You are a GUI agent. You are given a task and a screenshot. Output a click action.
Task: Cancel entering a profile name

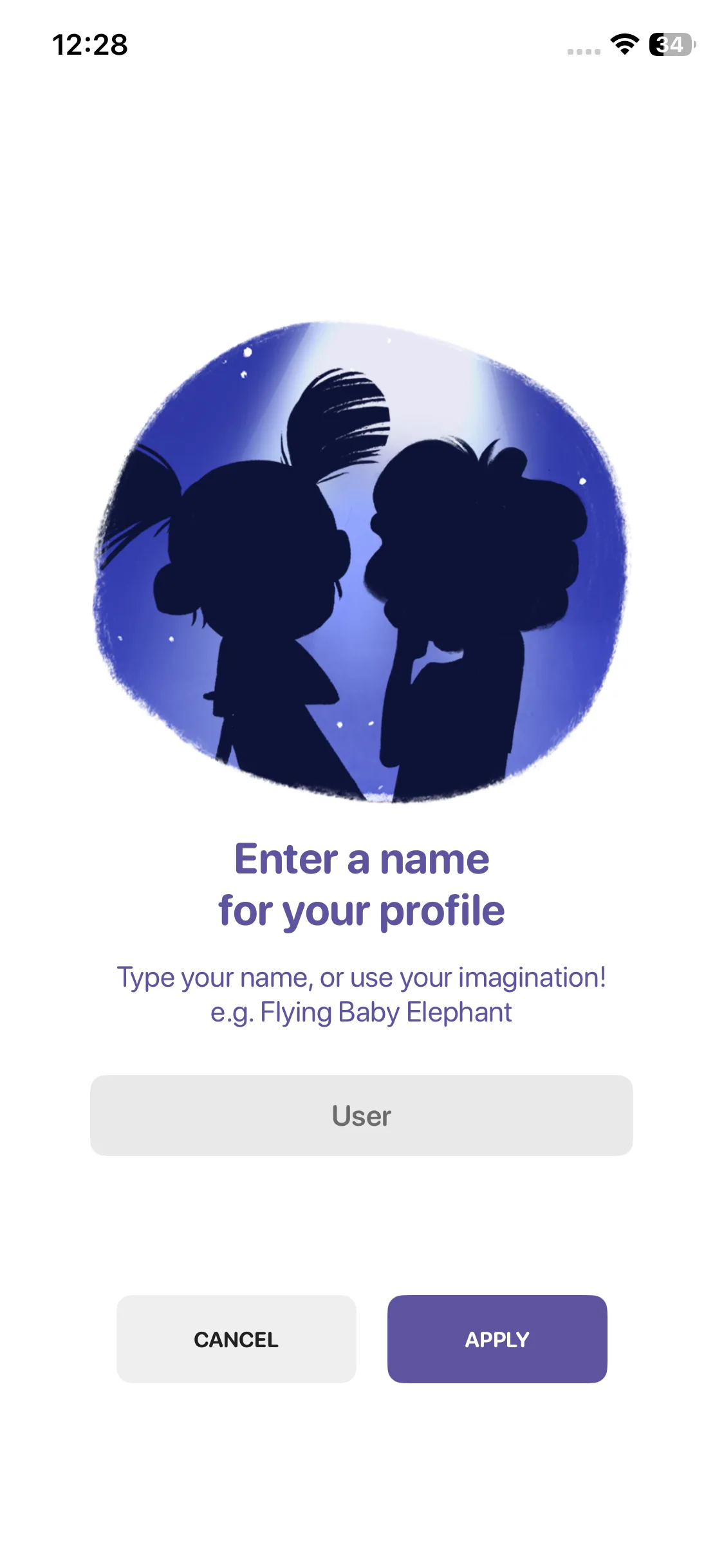click(236, 1339)
